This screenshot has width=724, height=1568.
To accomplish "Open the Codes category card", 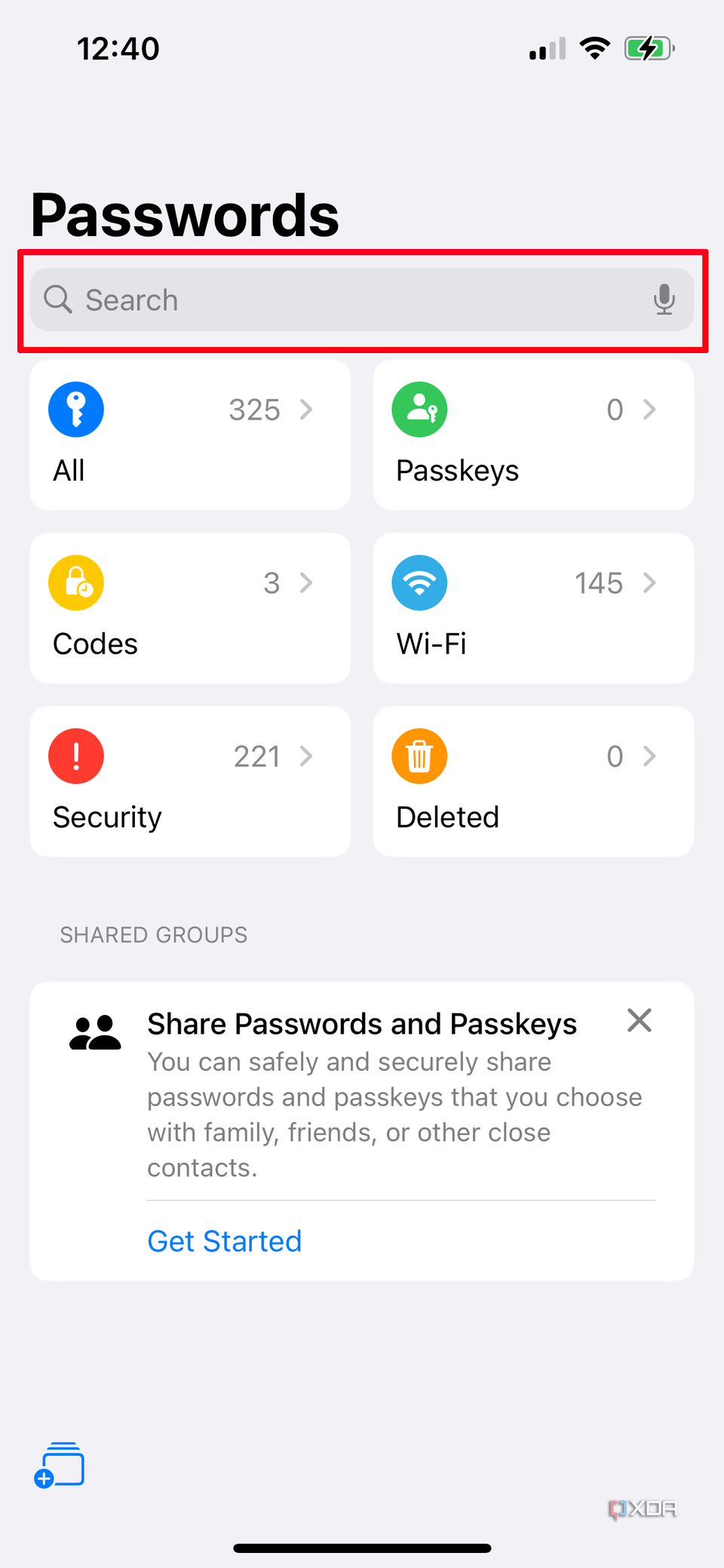I will [x=189, y=608].
